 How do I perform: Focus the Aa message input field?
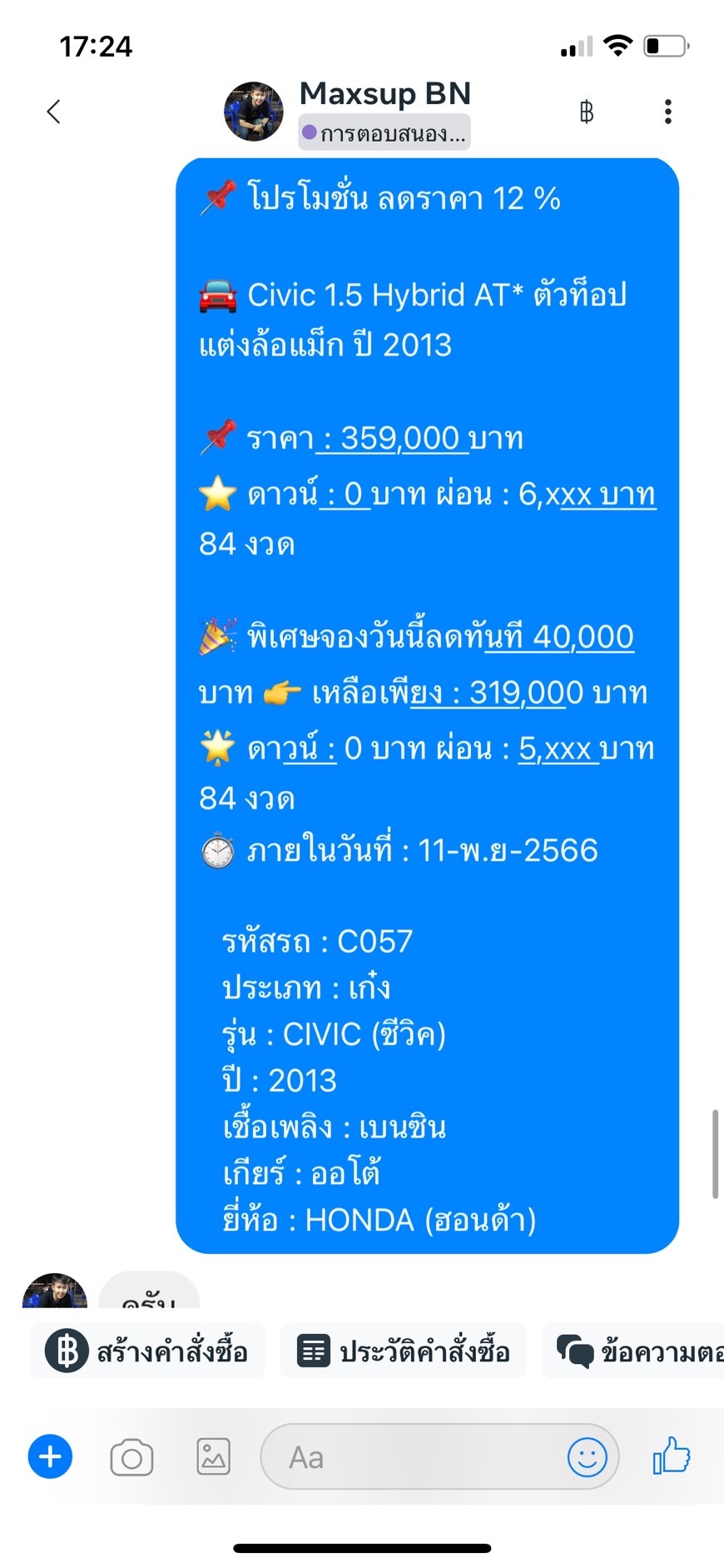416,1457
